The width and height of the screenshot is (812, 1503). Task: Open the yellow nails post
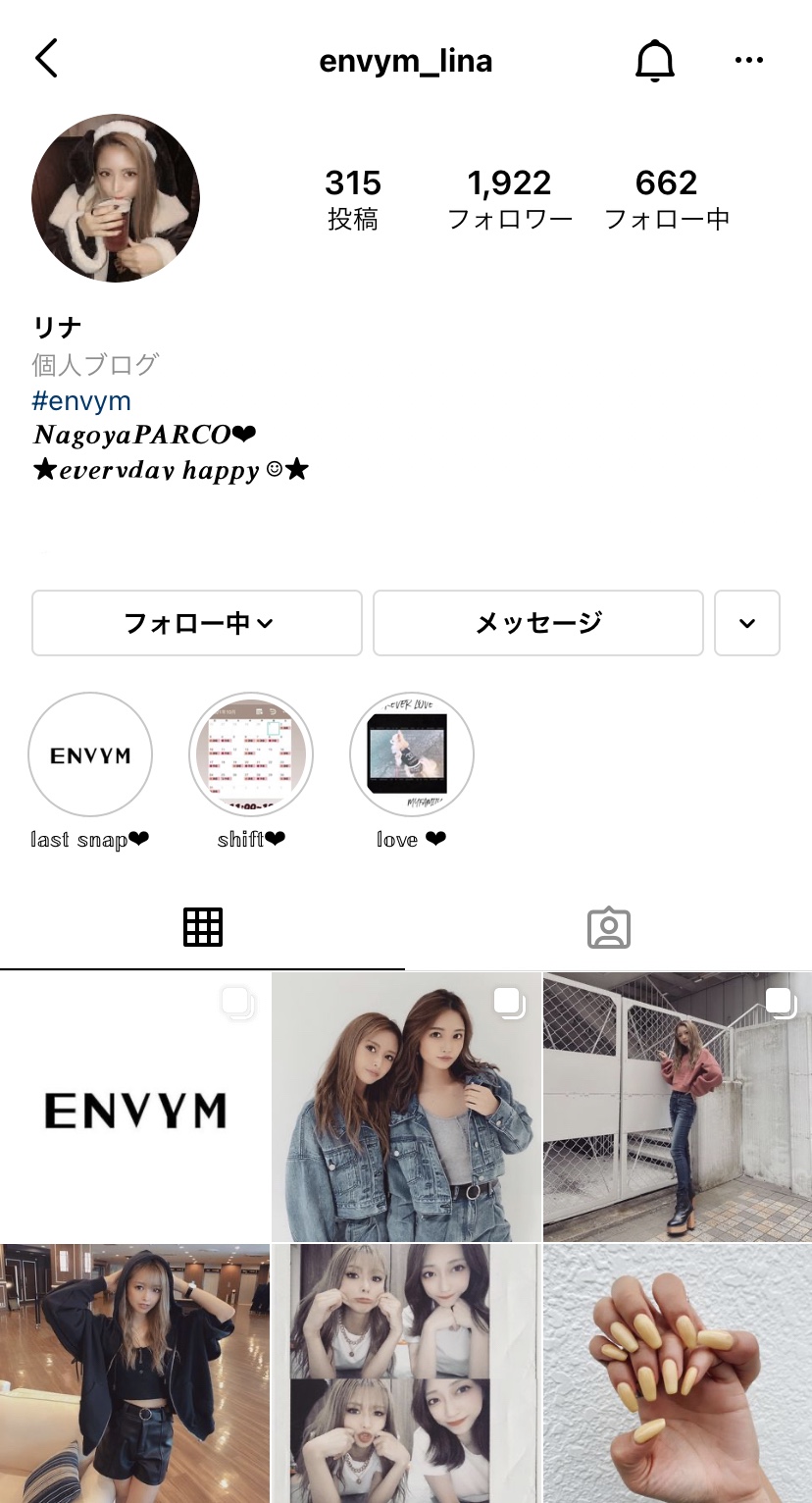(x=678, y=1373)
